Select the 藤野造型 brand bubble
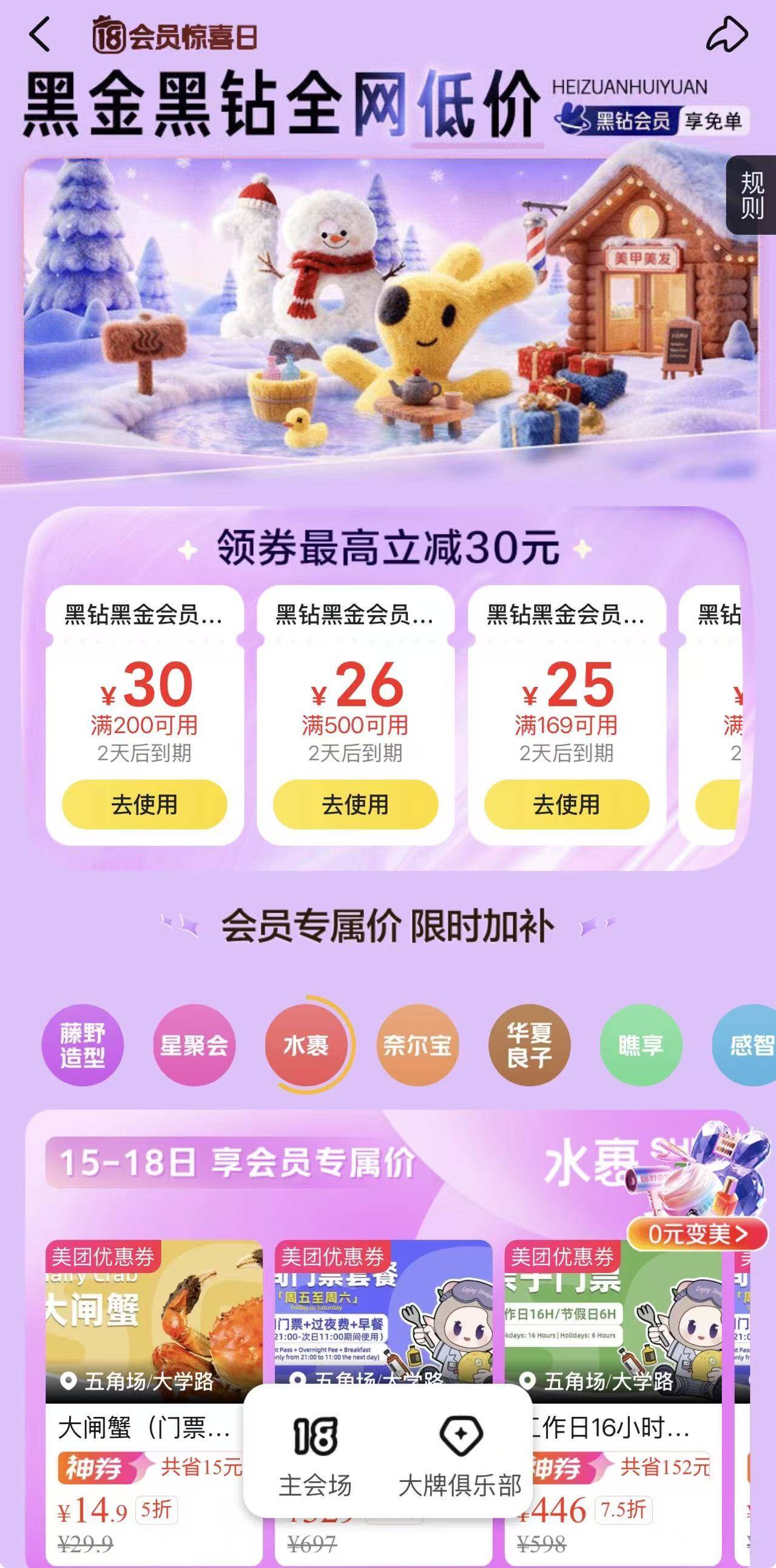Viewport: 776px width, 1568px height. (82, 1045)
